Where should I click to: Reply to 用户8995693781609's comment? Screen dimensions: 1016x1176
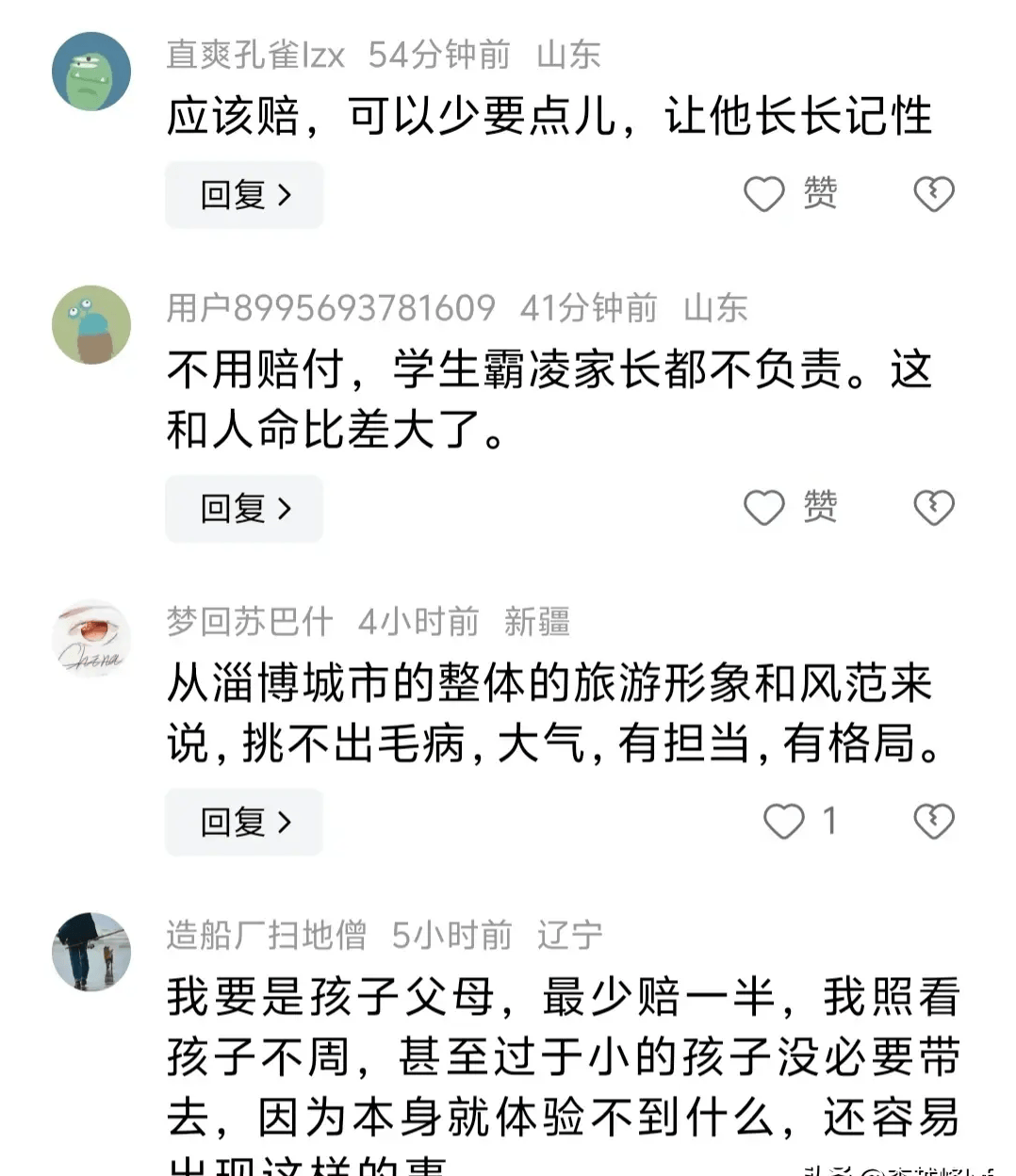(x=244, y=509)
